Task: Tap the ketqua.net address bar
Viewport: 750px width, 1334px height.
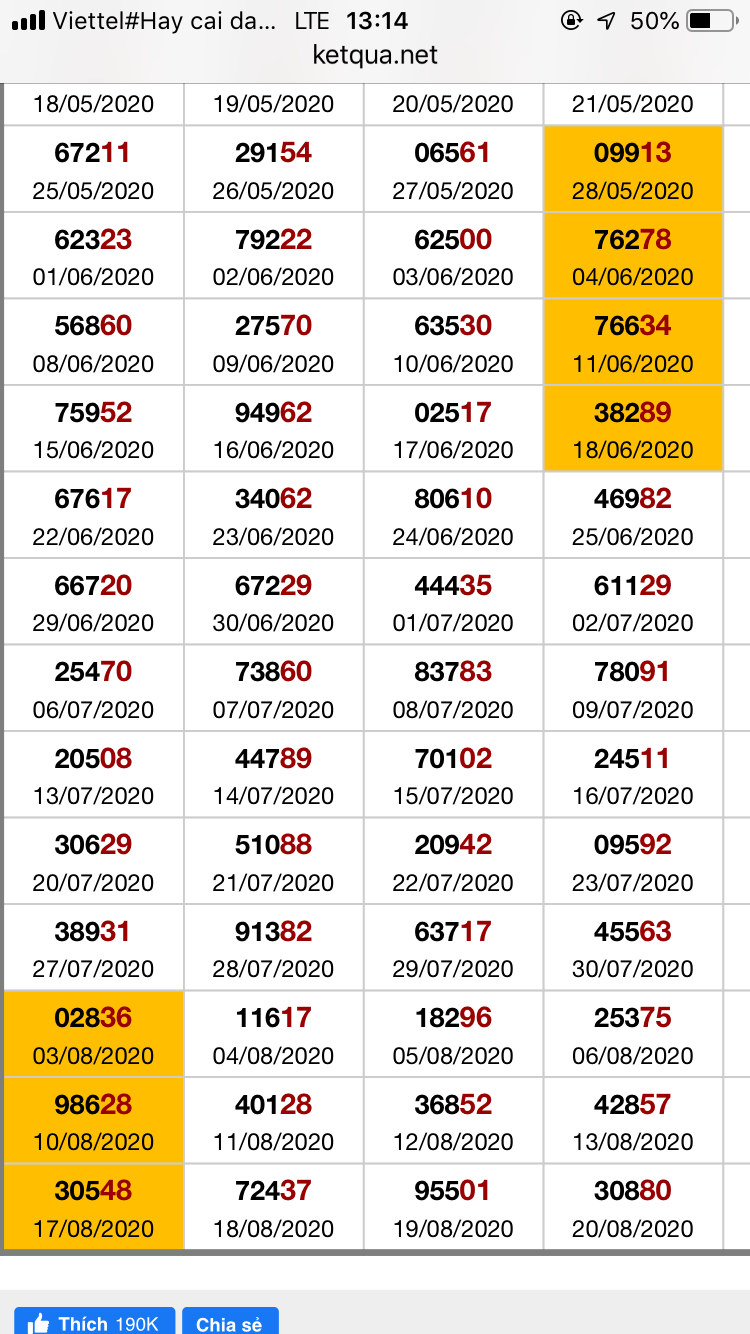Action: [375, 55]
